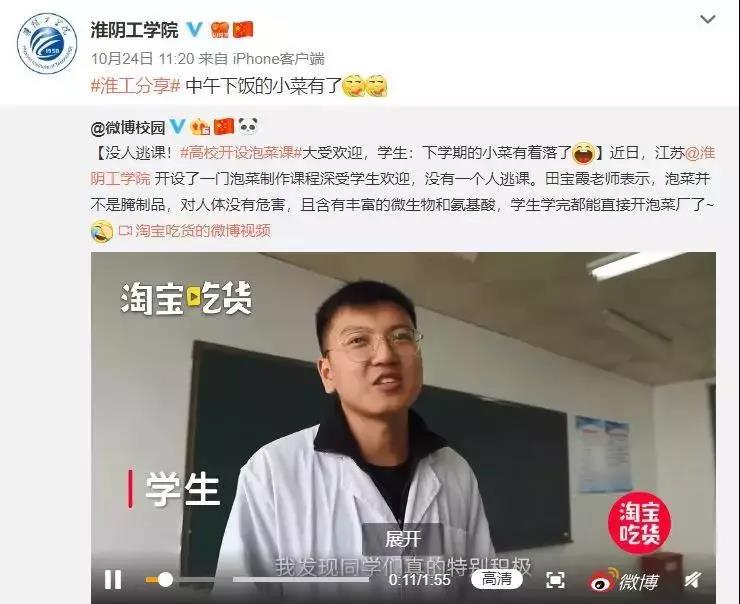Enter fullscreen video mode
Viewport: 740px width, 604px height.
[556, 580]
